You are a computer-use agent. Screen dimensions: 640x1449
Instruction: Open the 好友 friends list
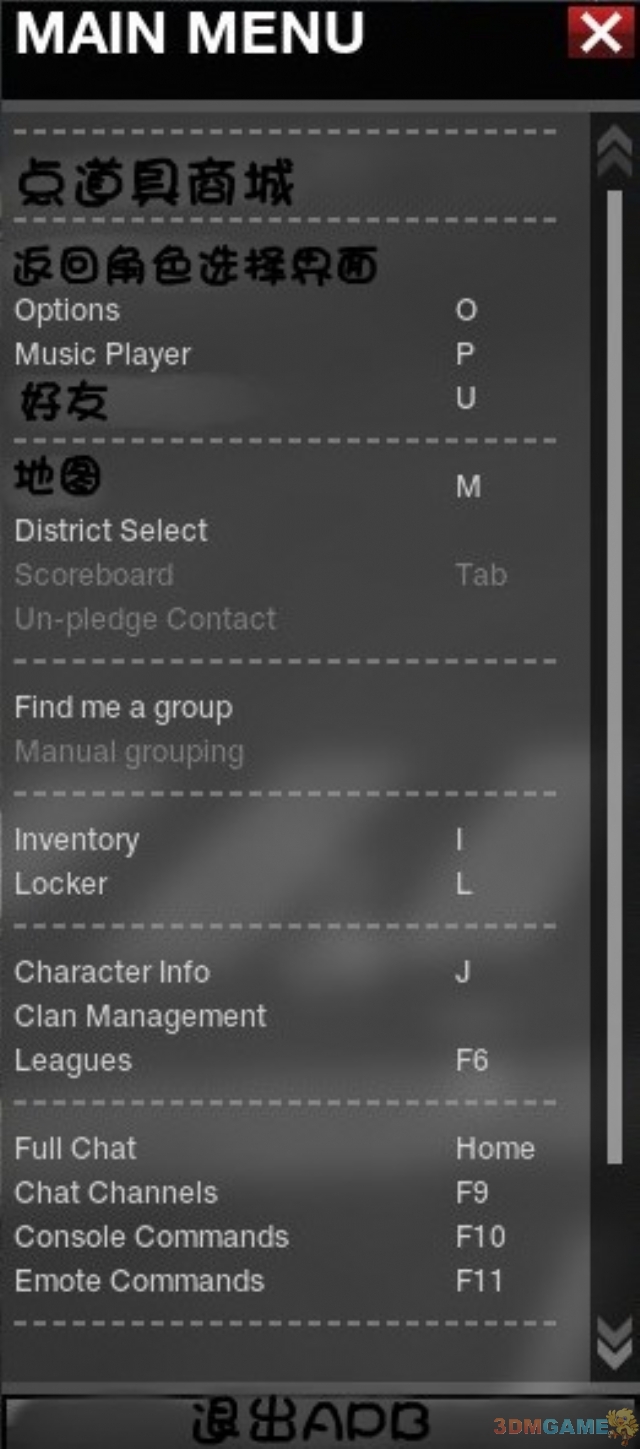point(62,401)
